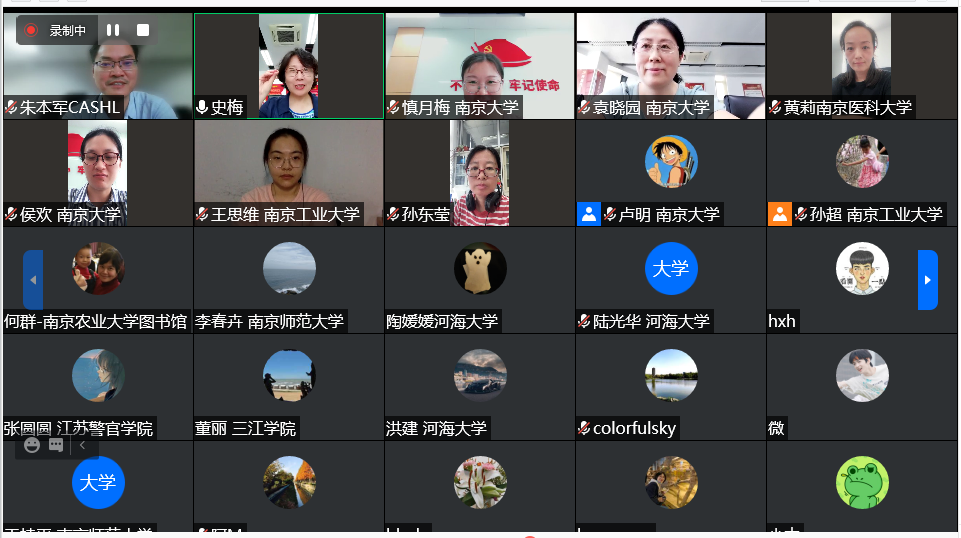Stop the meeting recording
The height and width of the screenshot is (538, 961).
tap(143, 30)
